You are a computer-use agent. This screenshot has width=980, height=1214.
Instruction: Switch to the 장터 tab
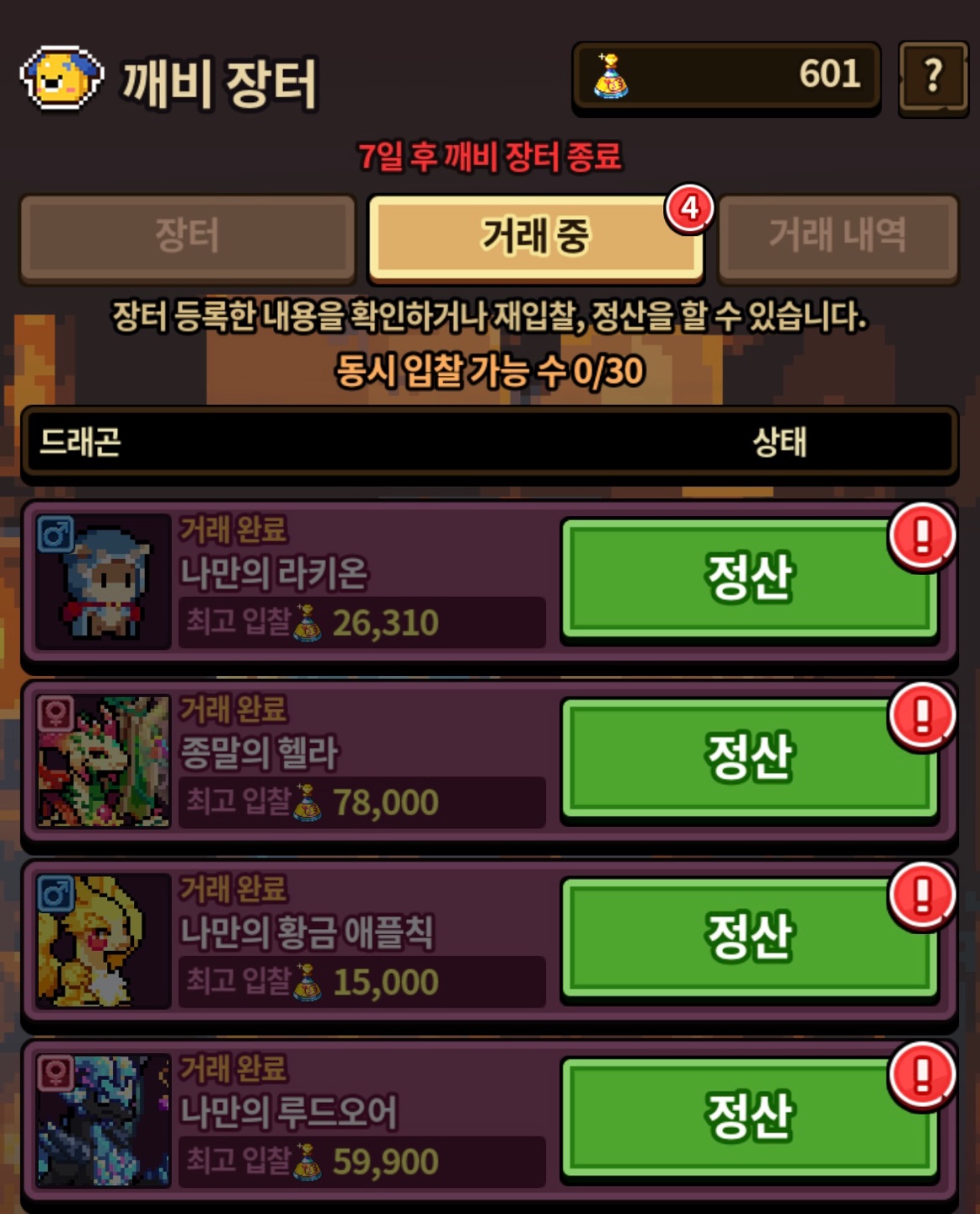click(x=187, y=236)
